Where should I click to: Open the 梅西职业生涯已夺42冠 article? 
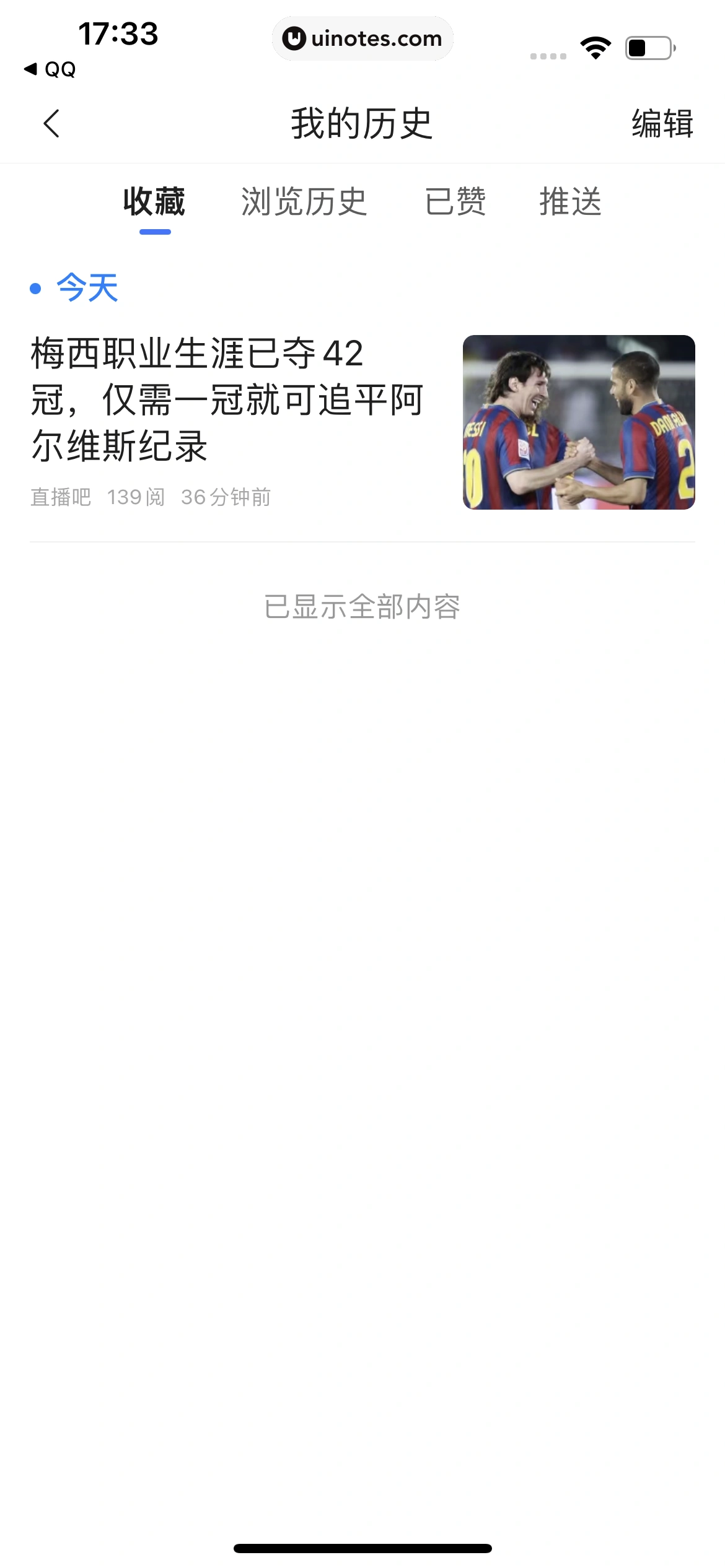coord(228,399)
